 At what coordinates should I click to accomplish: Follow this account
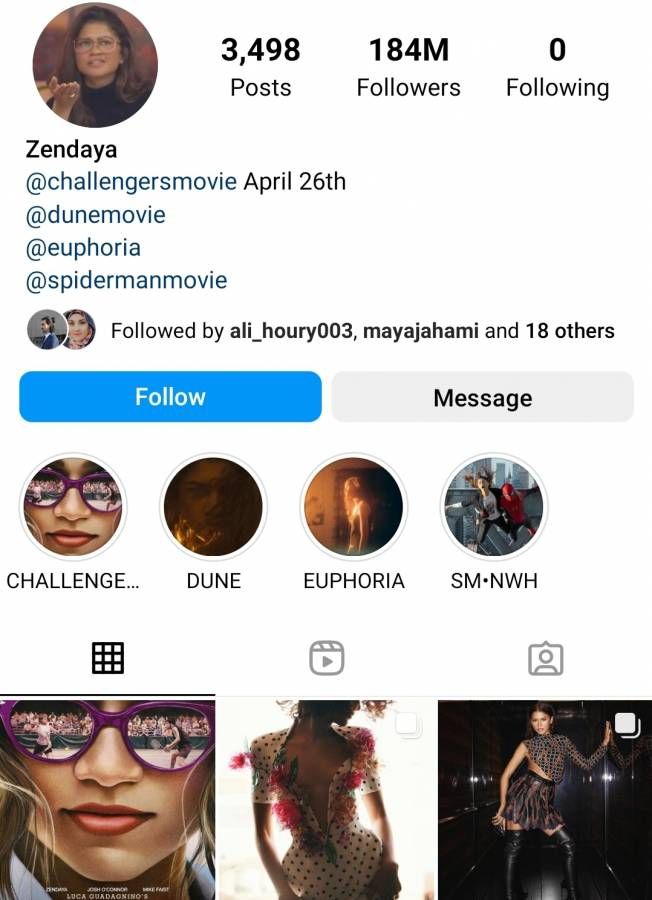(170, 397)
